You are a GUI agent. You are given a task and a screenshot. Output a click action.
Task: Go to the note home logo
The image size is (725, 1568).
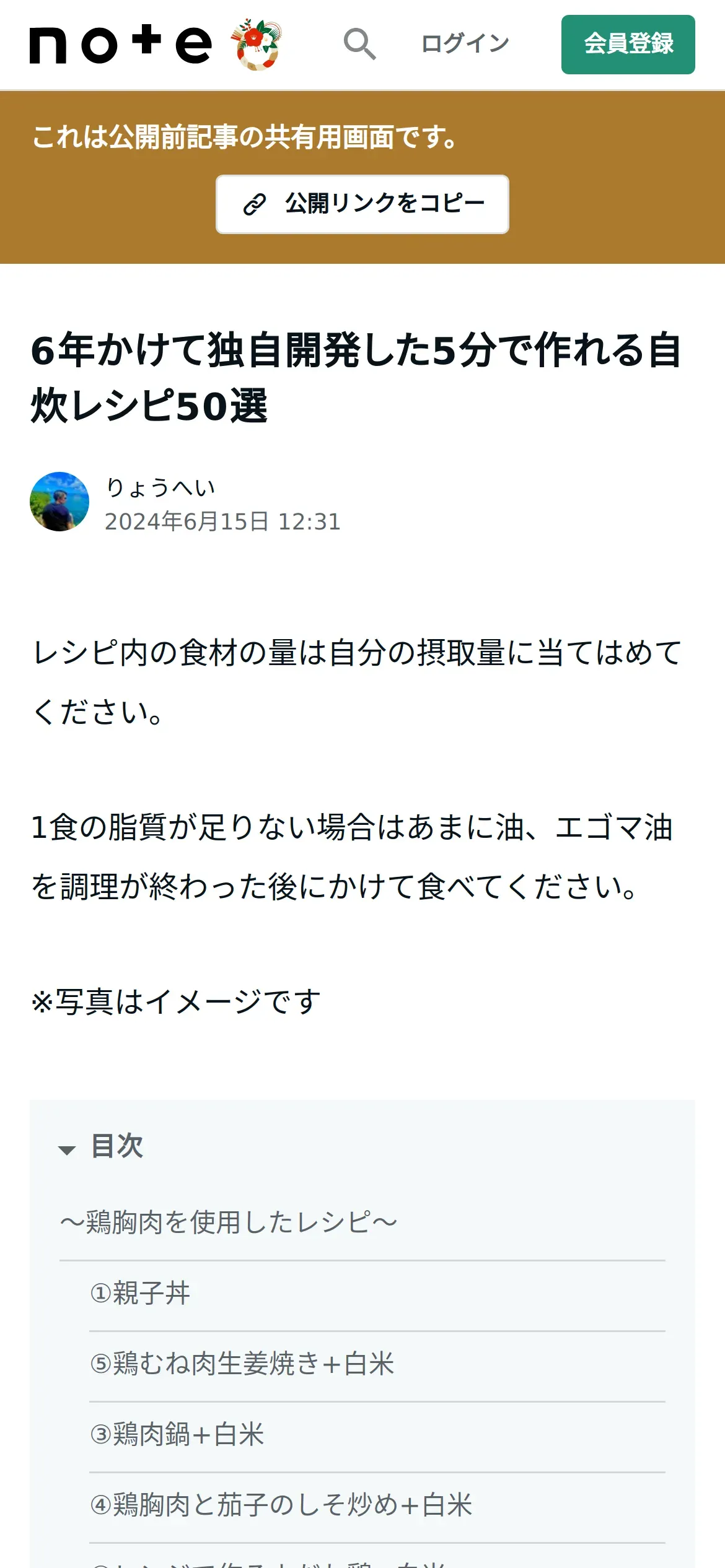121,45
